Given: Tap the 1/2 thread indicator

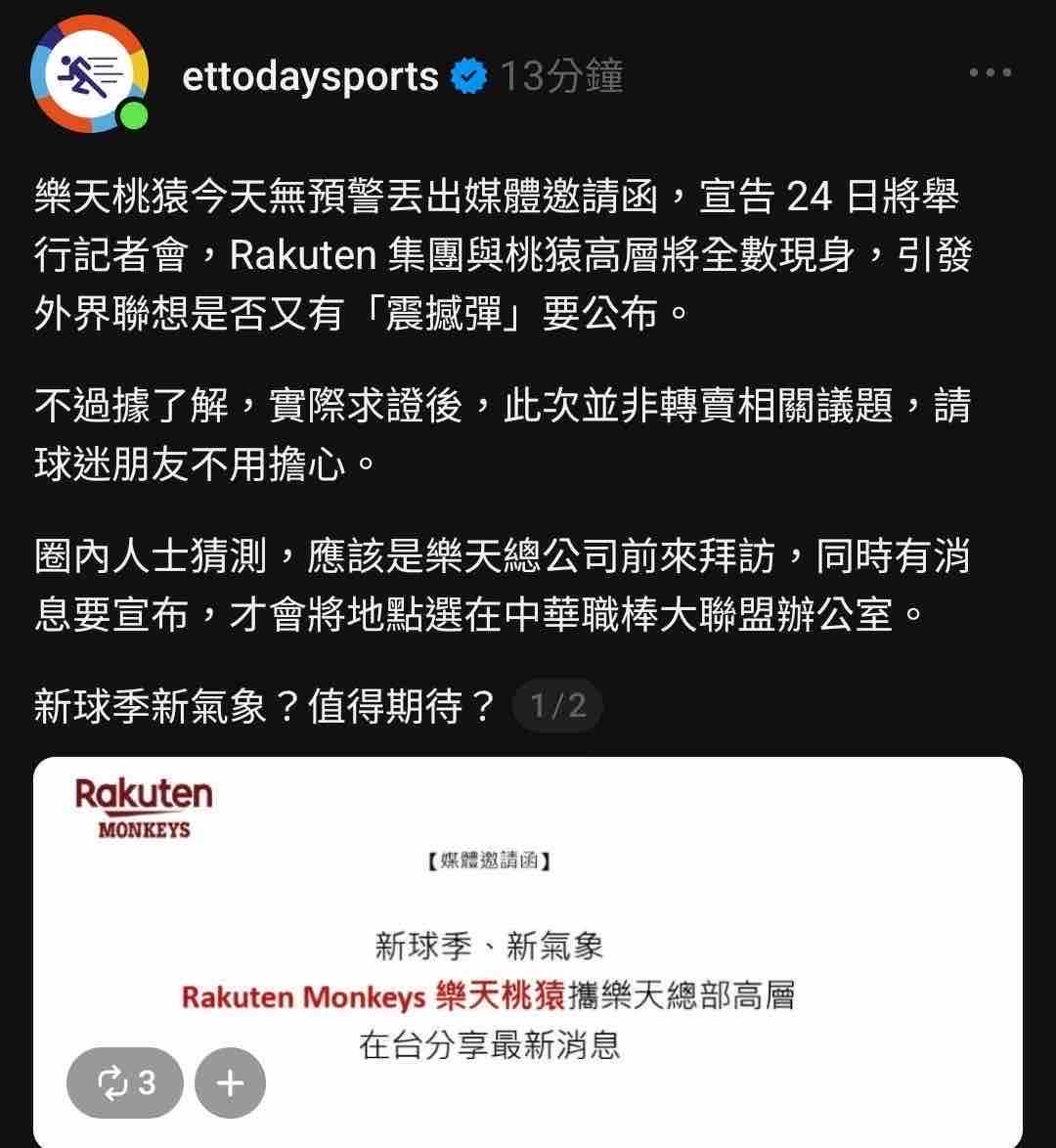Looking at the screenshot, I should pyautogui.click(x=557, y=706).
